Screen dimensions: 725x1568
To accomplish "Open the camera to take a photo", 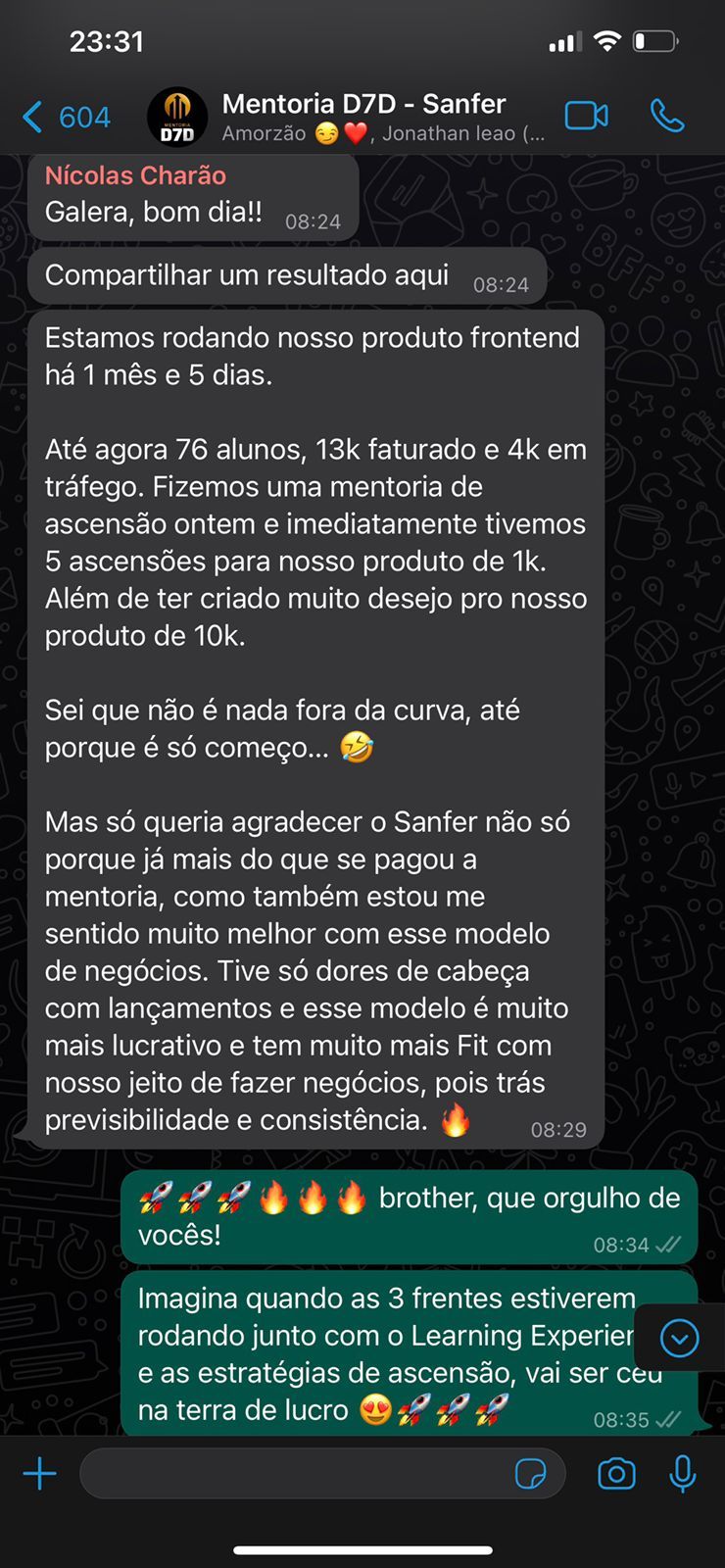I will (x=616, y=1473).
